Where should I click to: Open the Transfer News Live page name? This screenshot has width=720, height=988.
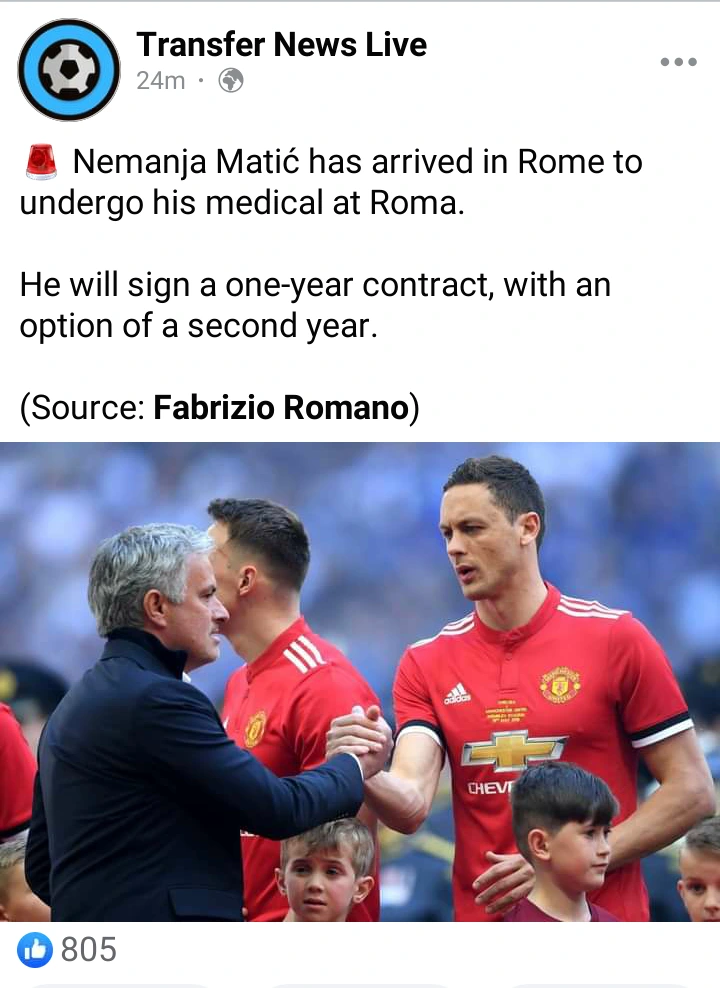click(281, 45)
